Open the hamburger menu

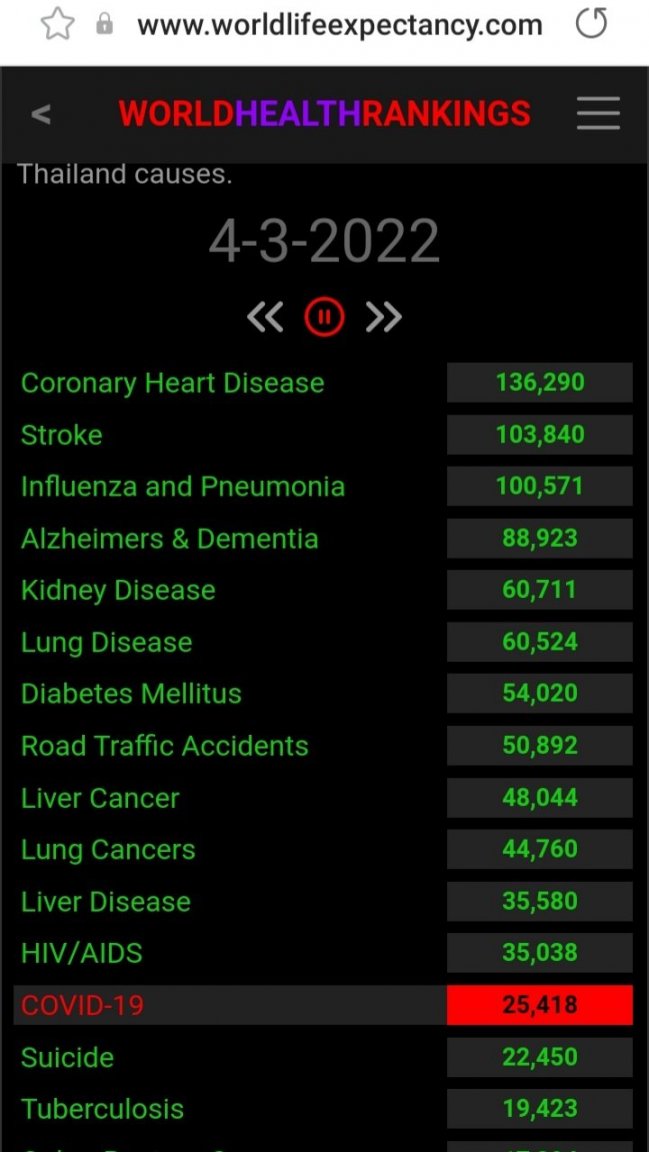point(598,114)
